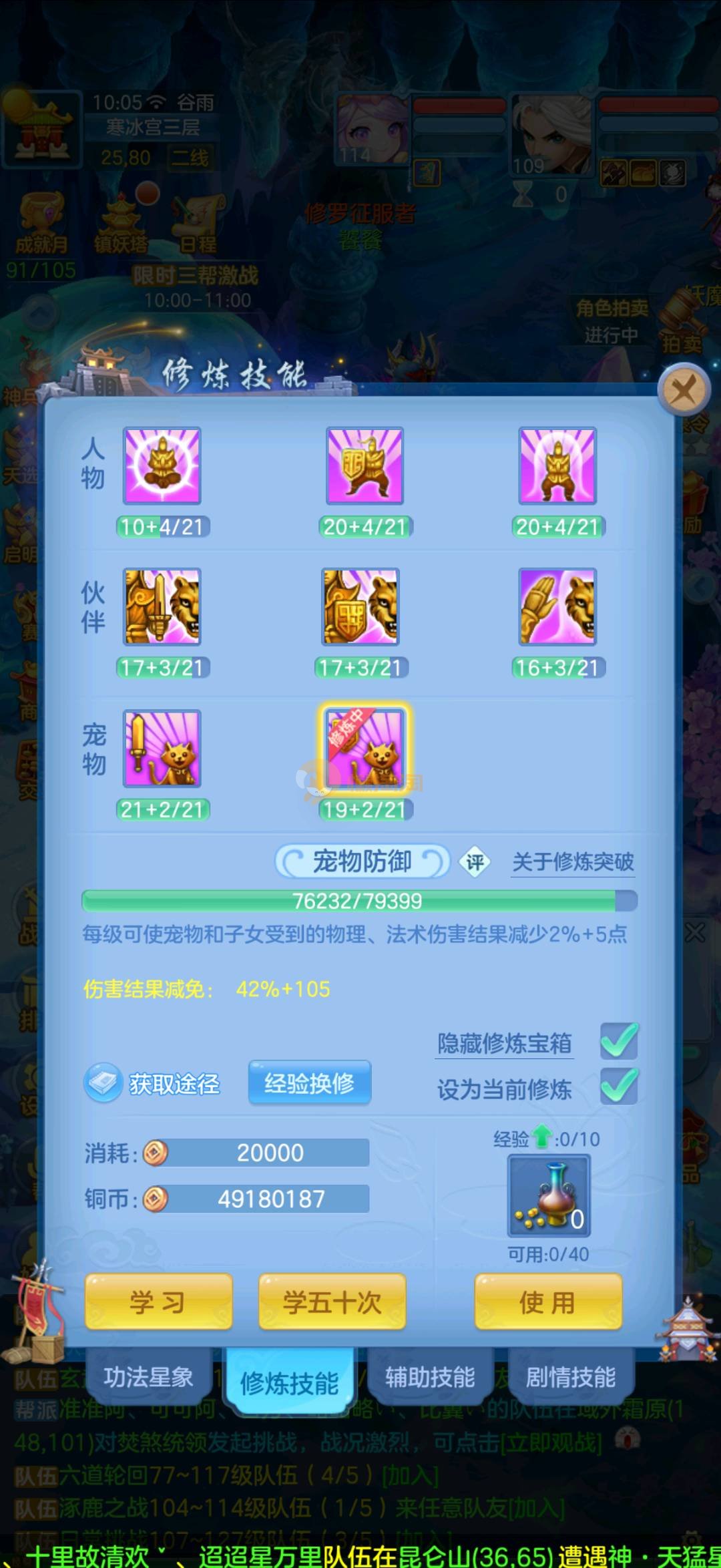Open 获取途径 info
This screenshot has height=1568, width=721.
coord(153,1083)
